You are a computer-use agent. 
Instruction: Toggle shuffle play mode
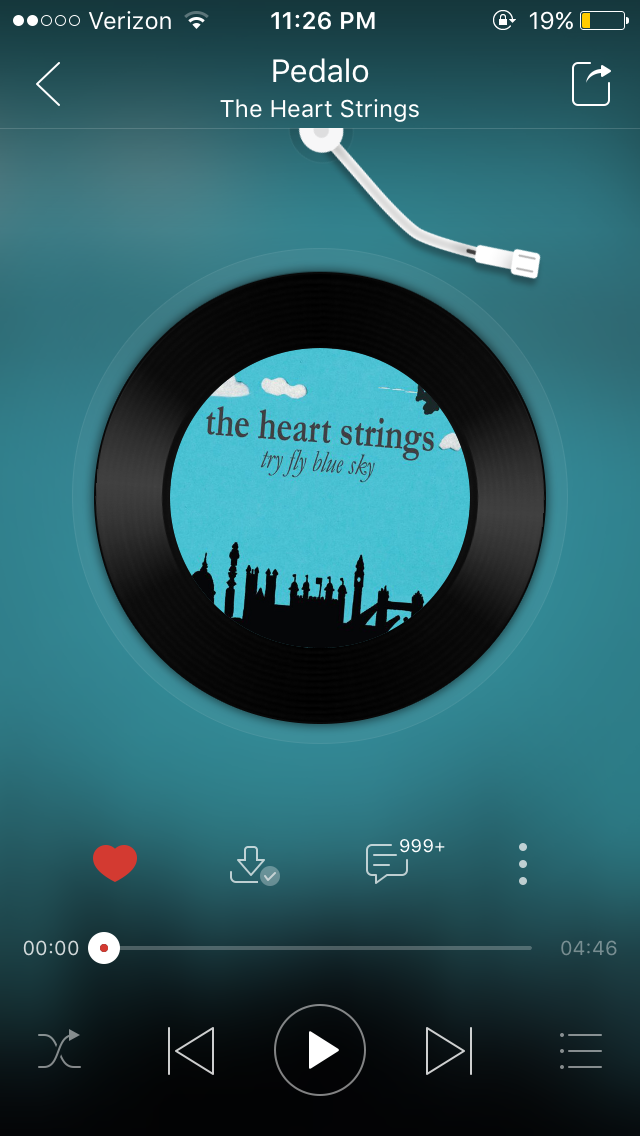coord(59,1050)
